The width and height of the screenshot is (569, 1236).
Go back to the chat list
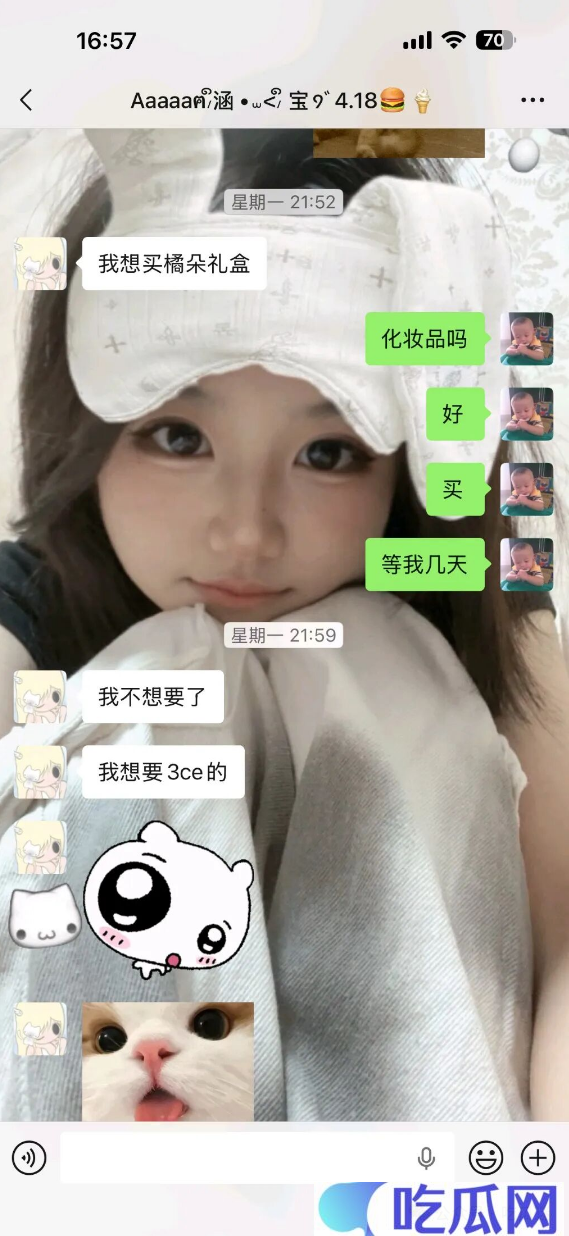point(26,100)
